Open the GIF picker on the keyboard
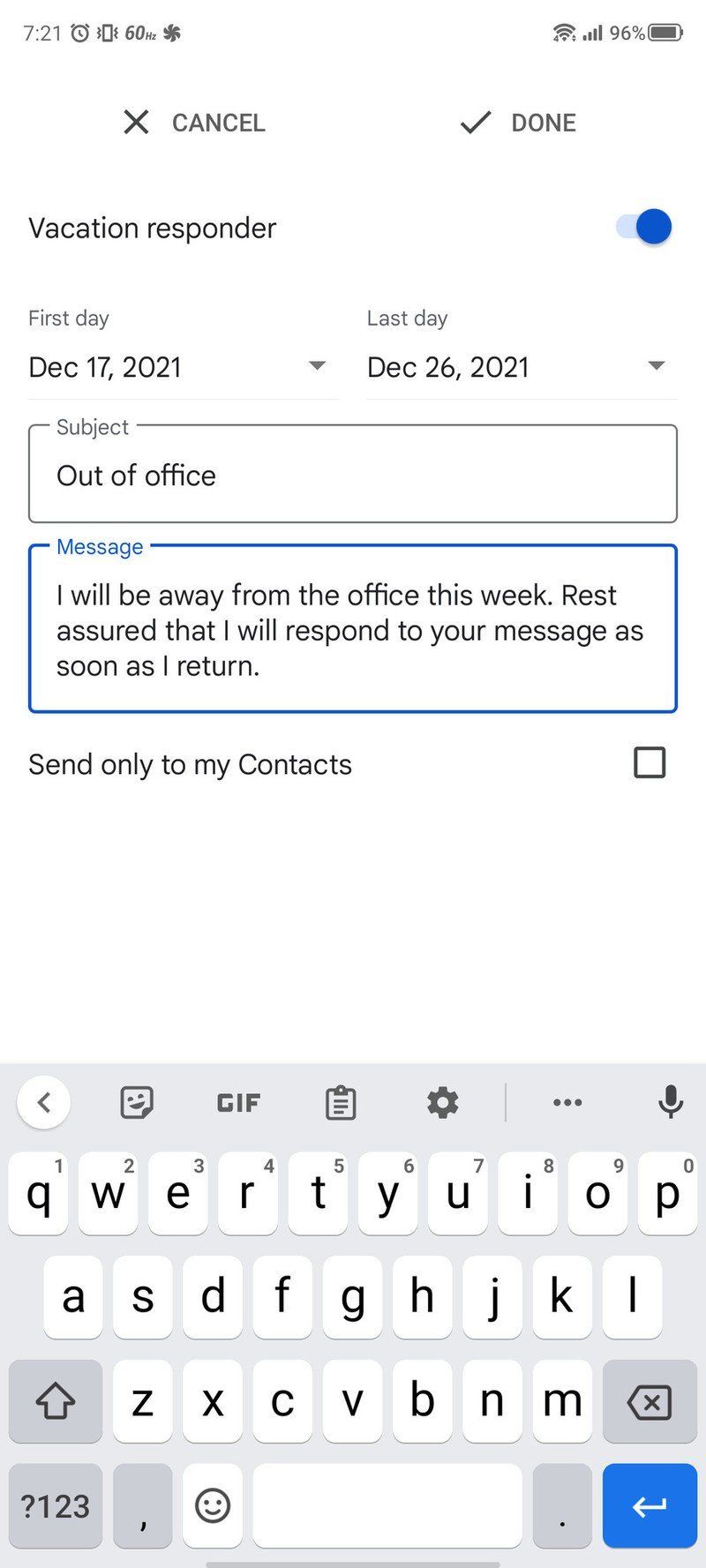Screen dimensions: 706x1568 [x=237, y=1102]
